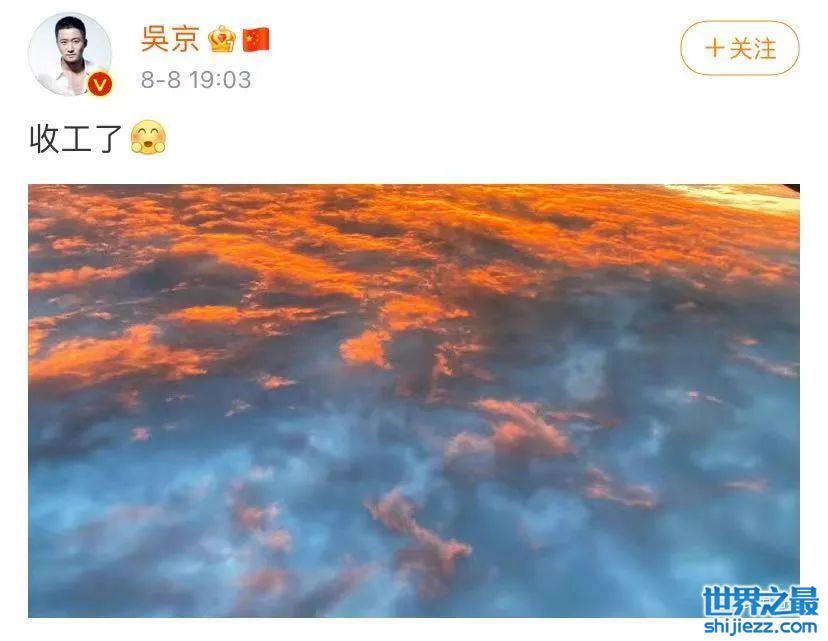Follow 吴京 with the 关注 button

[740, 48]
